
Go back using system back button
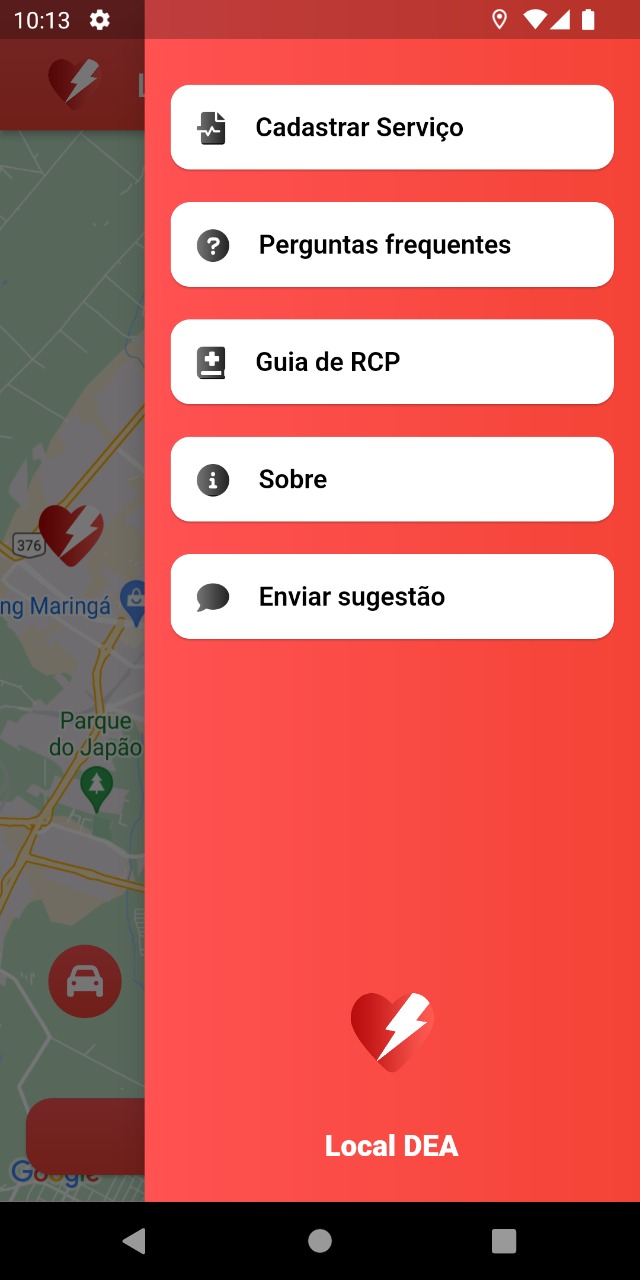tap(133, 1241)
